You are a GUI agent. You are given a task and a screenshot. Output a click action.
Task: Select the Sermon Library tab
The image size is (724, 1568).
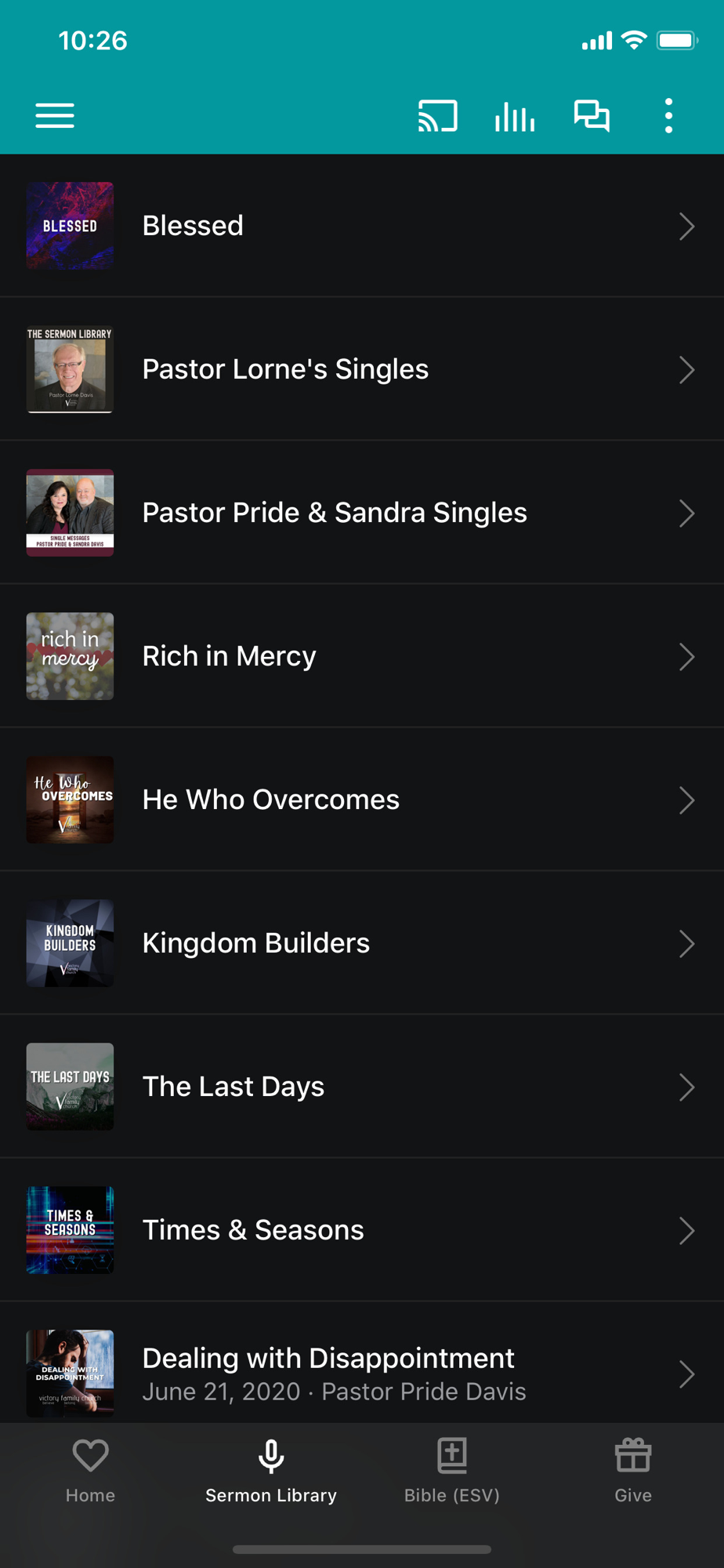tap(271, 1472)
